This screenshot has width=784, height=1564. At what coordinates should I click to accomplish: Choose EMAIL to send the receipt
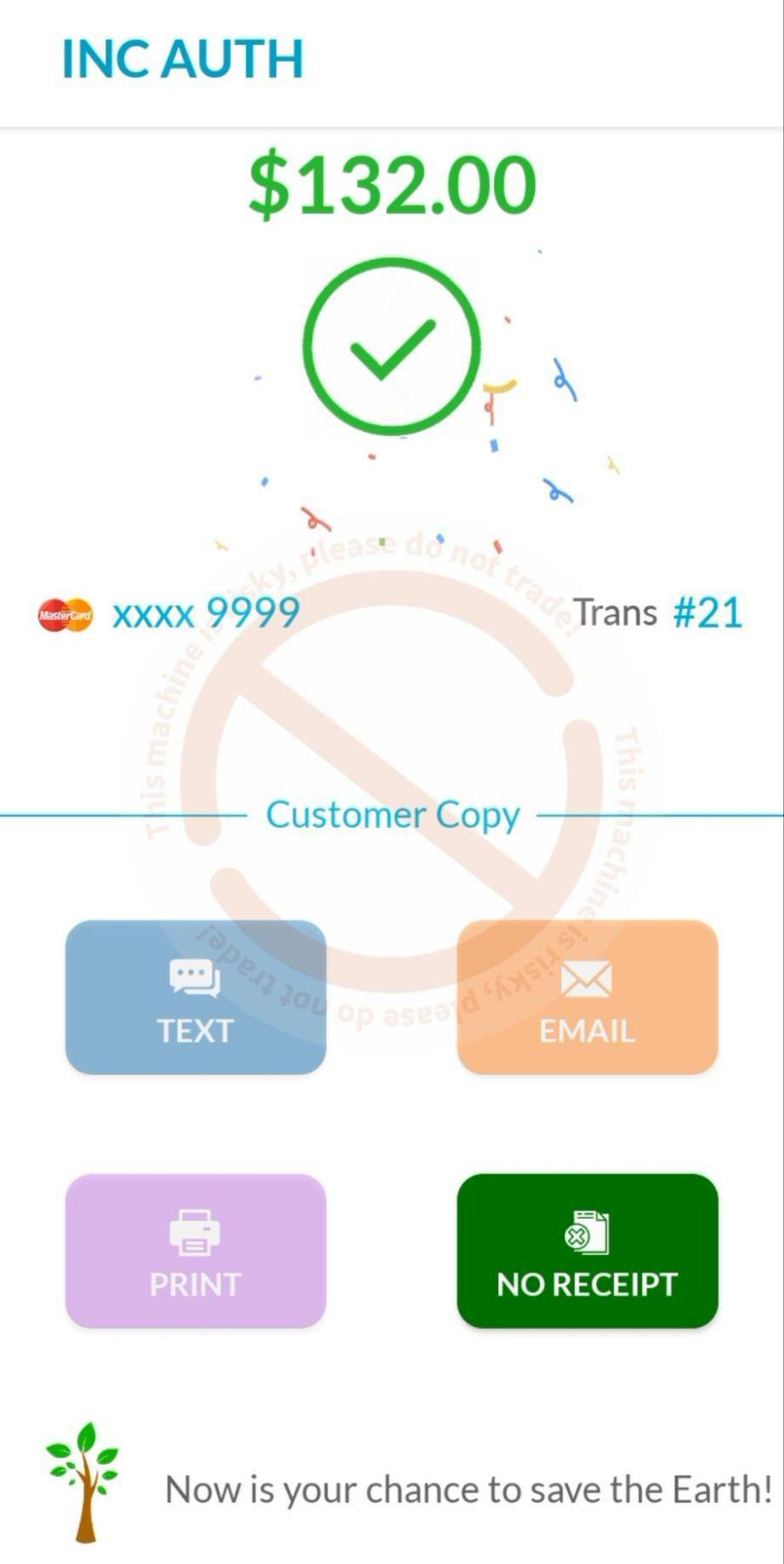point(587,997)
